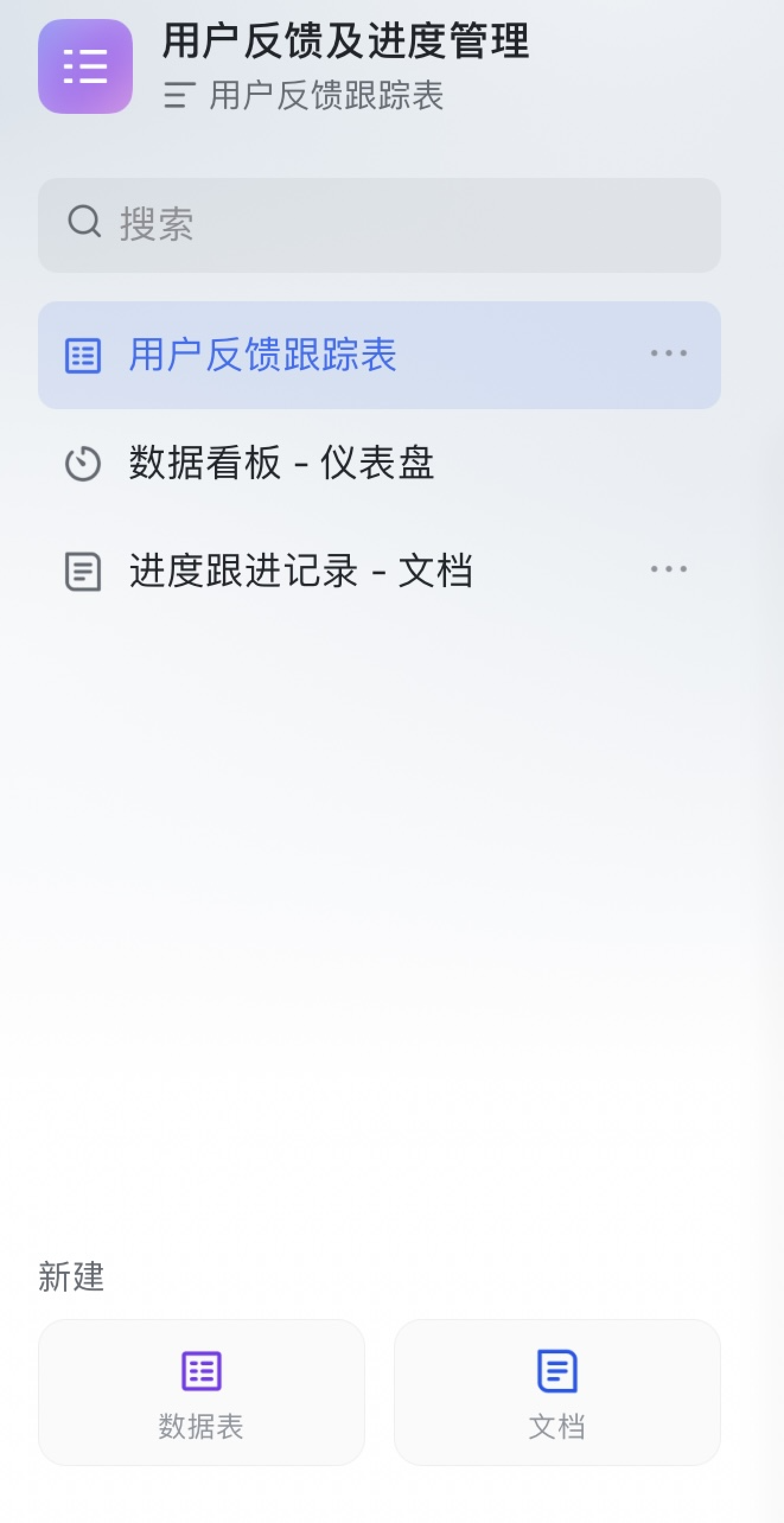Create a new 文档
The image size is (784, 1523).
point(557,1392)
